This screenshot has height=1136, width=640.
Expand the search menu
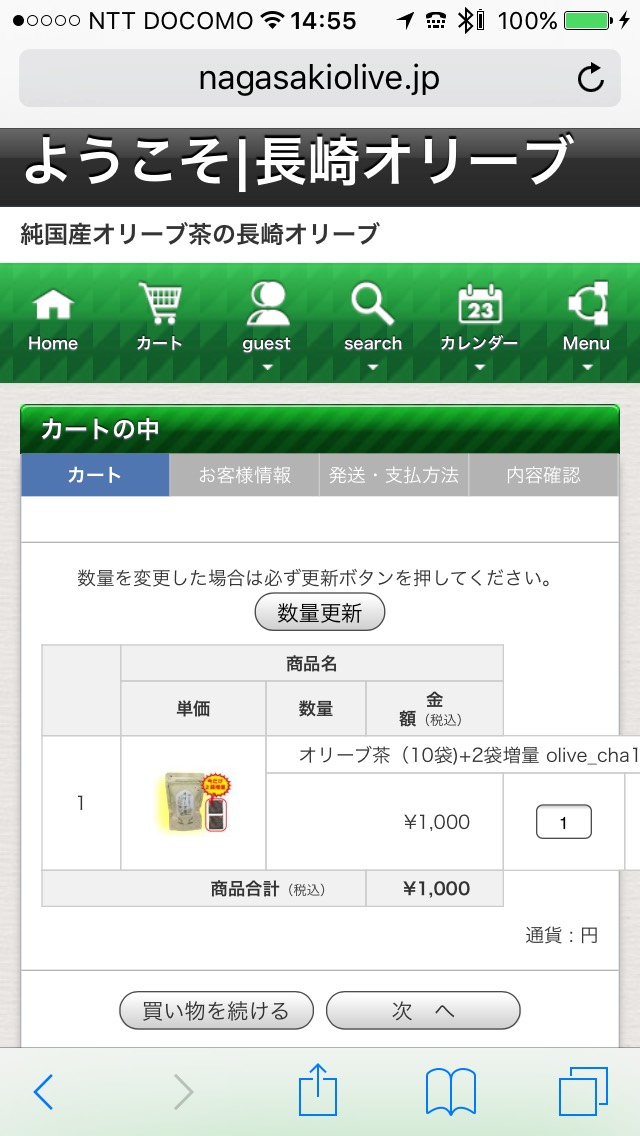click(x=373, y=326)
